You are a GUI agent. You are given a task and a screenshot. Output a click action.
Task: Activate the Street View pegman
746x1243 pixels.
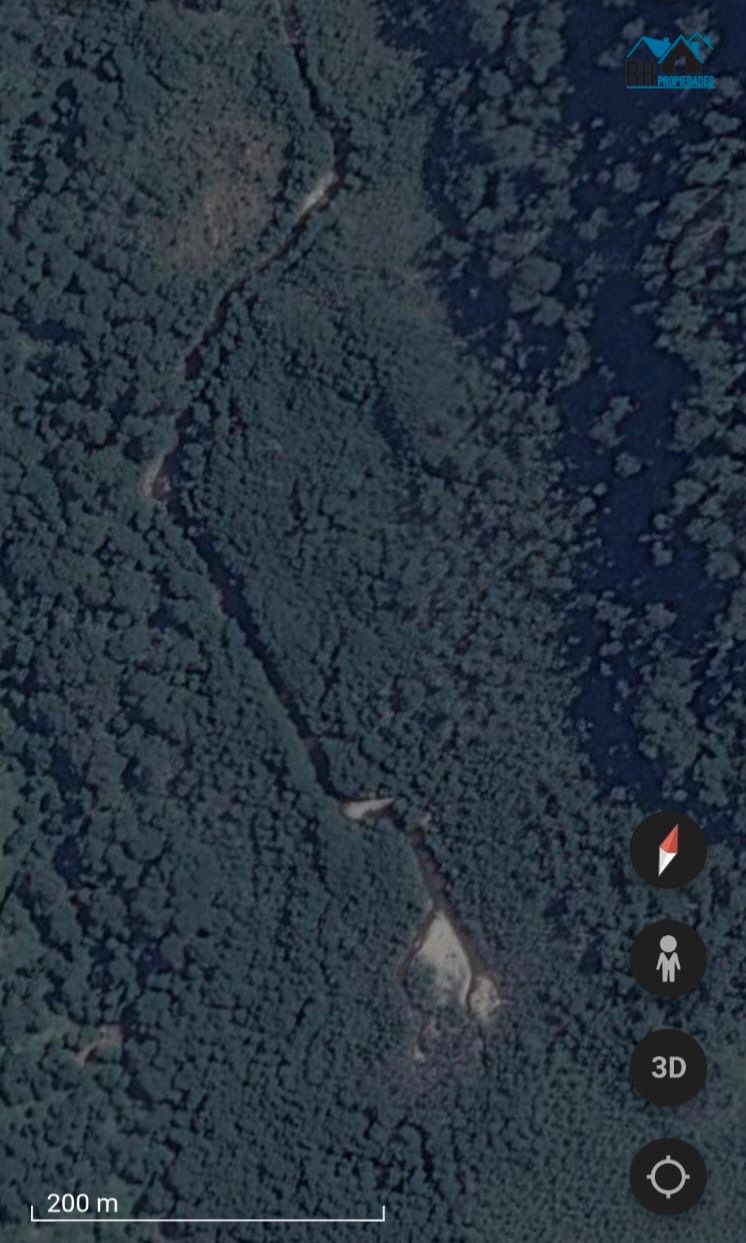coord(668,959)
